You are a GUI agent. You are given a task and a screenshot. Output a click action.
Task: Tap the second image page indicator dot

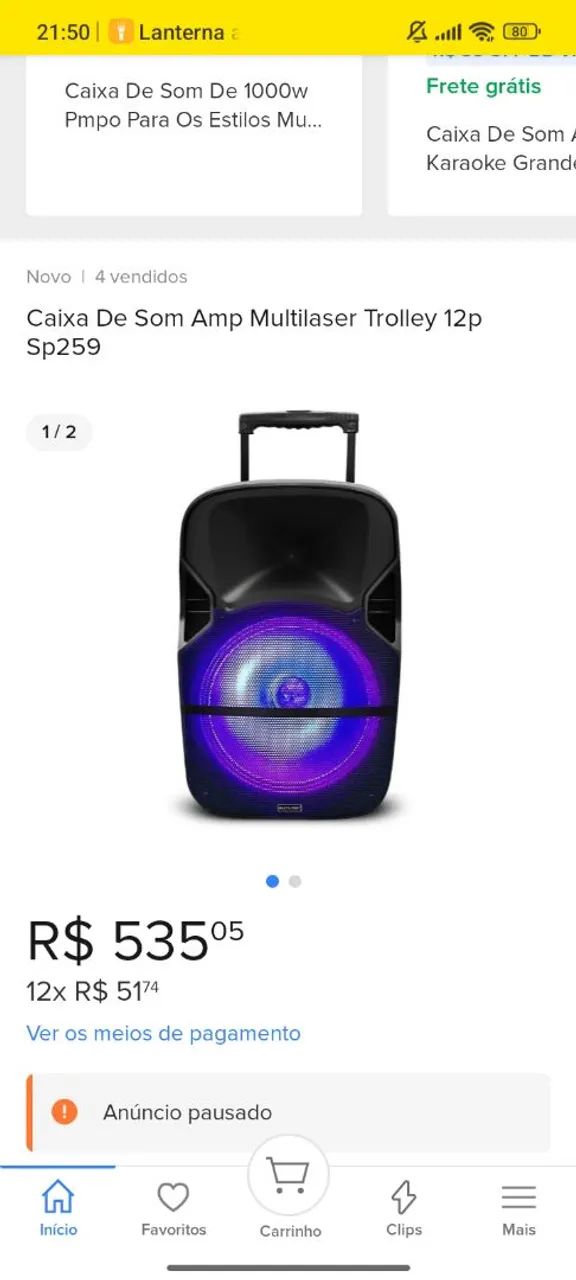tap(295, 881)
